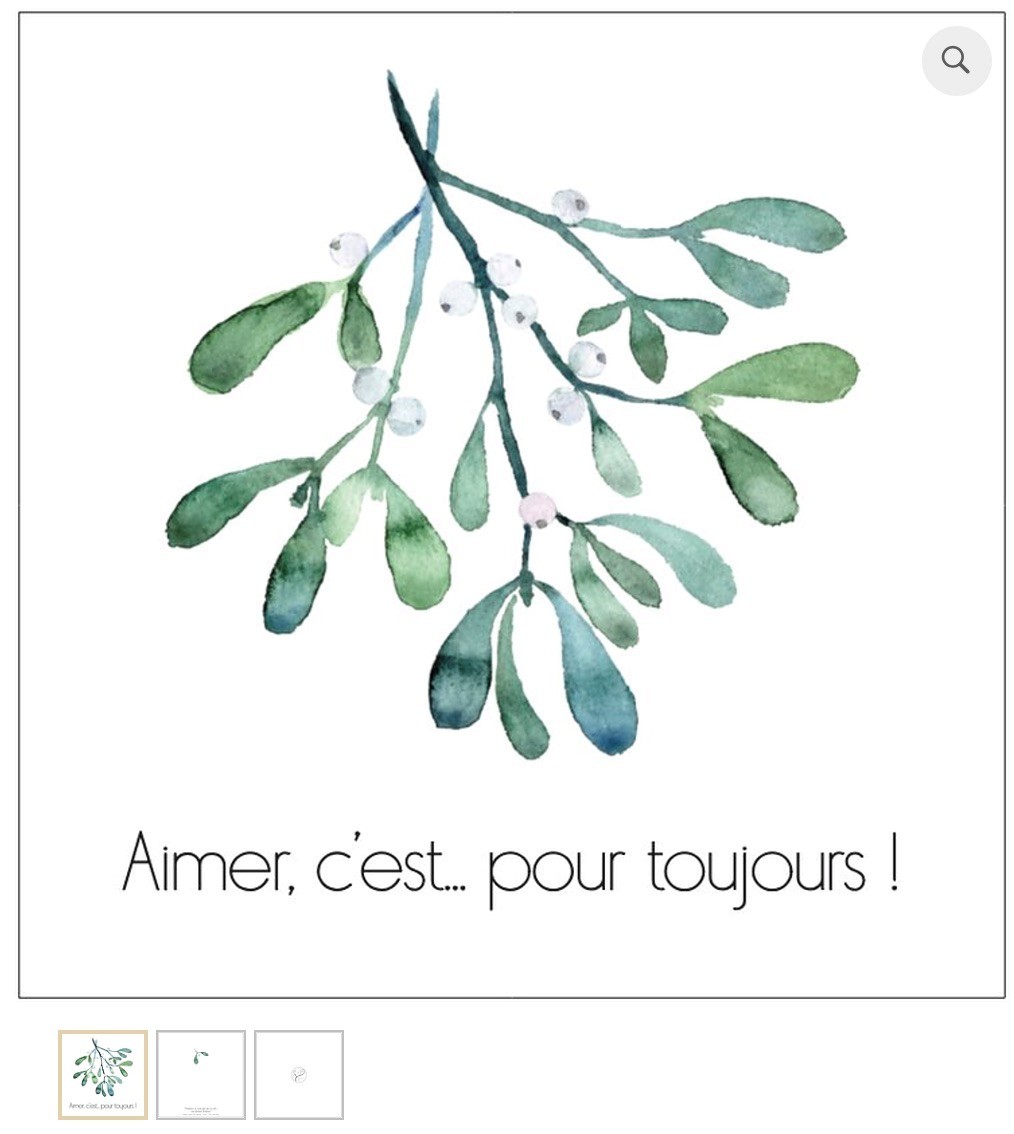Click the 'Aimer, c'est... pour toujours !' text
The height and width of the screenshot is (1134, 1014).
pos(510,865)
